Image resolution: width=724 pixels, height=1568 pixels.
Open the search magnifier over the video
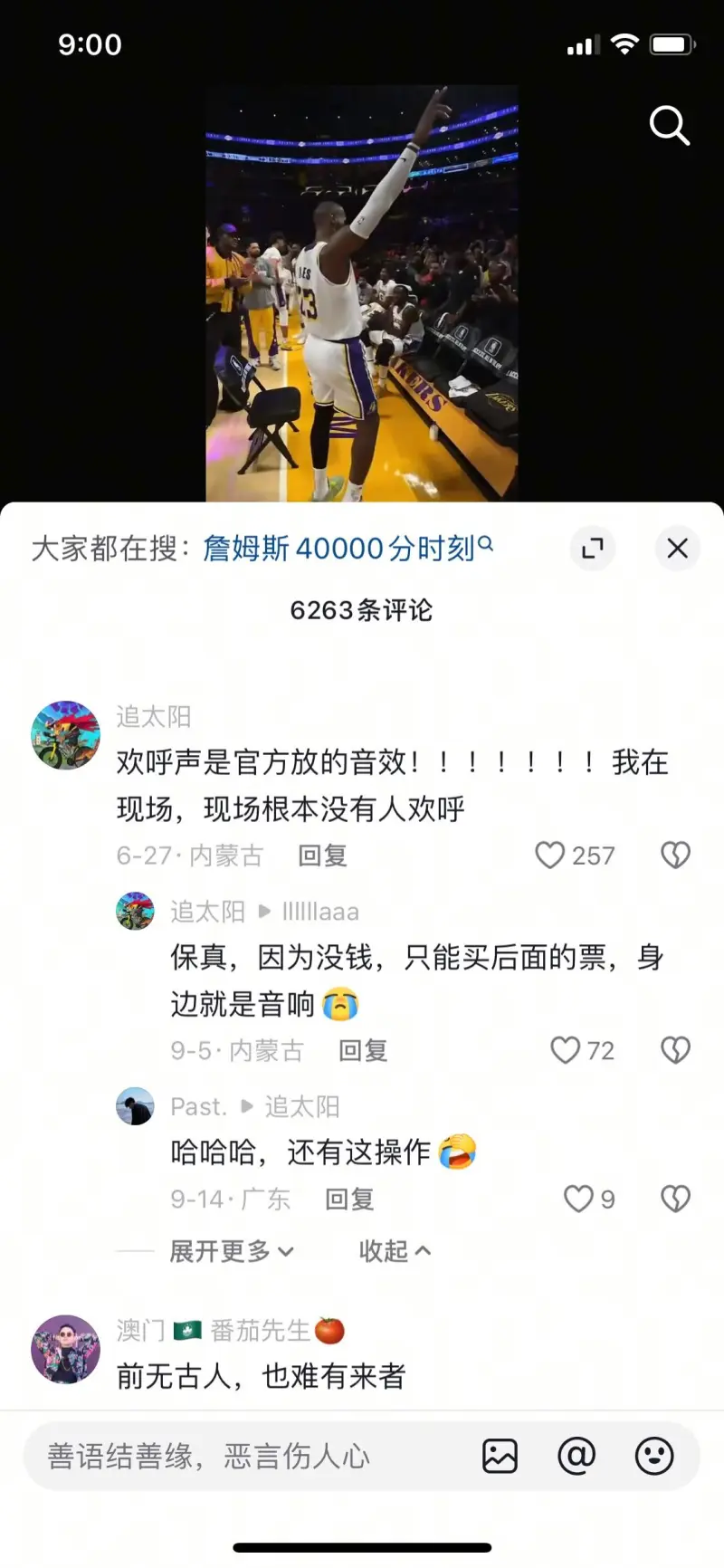[669, 126]
